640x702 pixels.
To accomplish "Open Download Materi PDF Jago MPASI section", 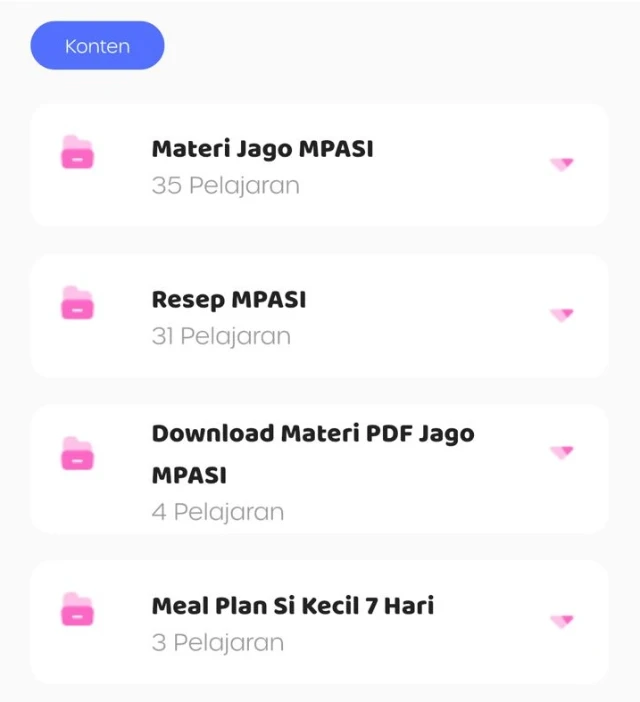I will 561,453.
